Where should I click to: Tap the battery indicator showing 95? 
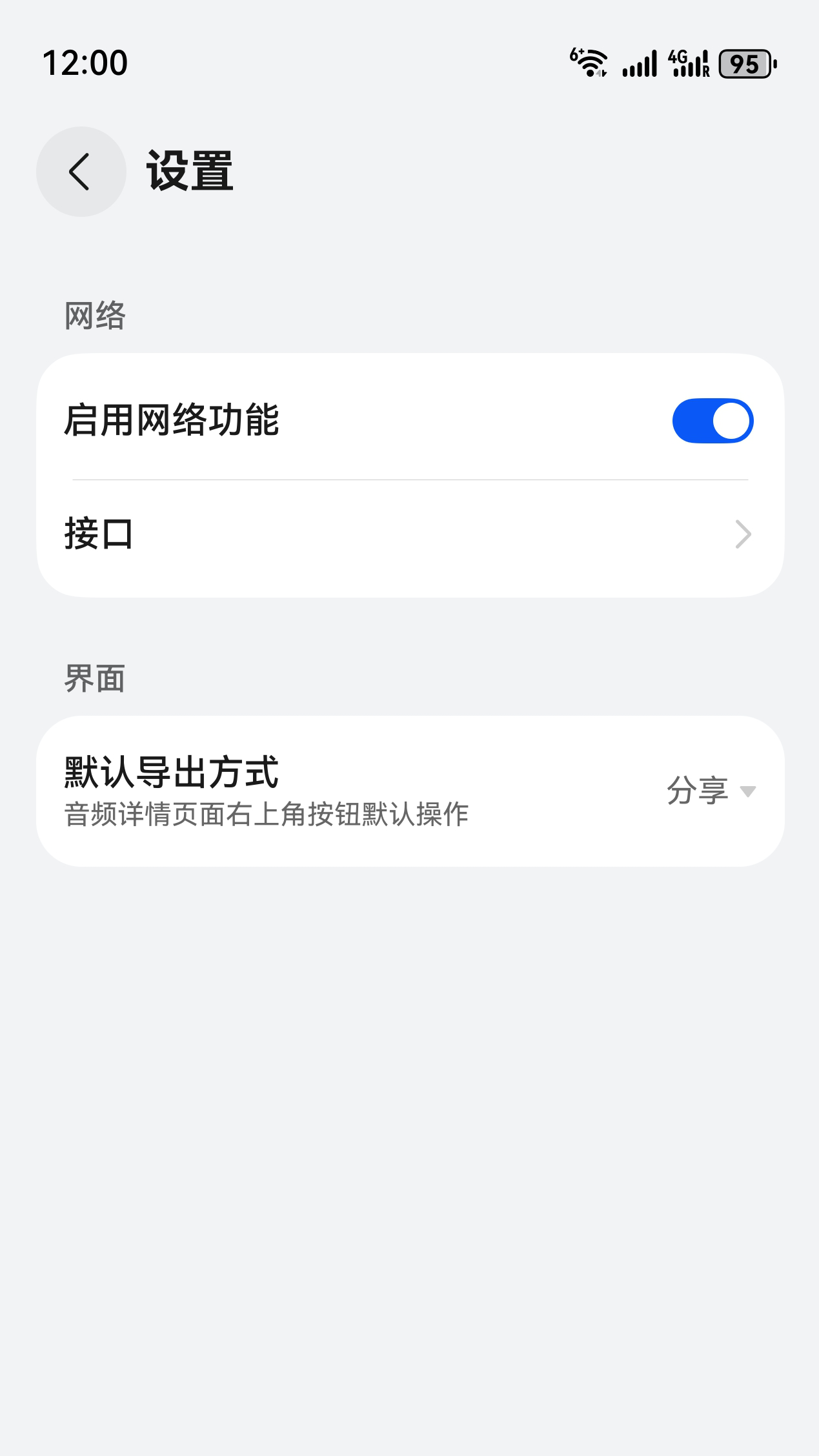coord(745,65)
